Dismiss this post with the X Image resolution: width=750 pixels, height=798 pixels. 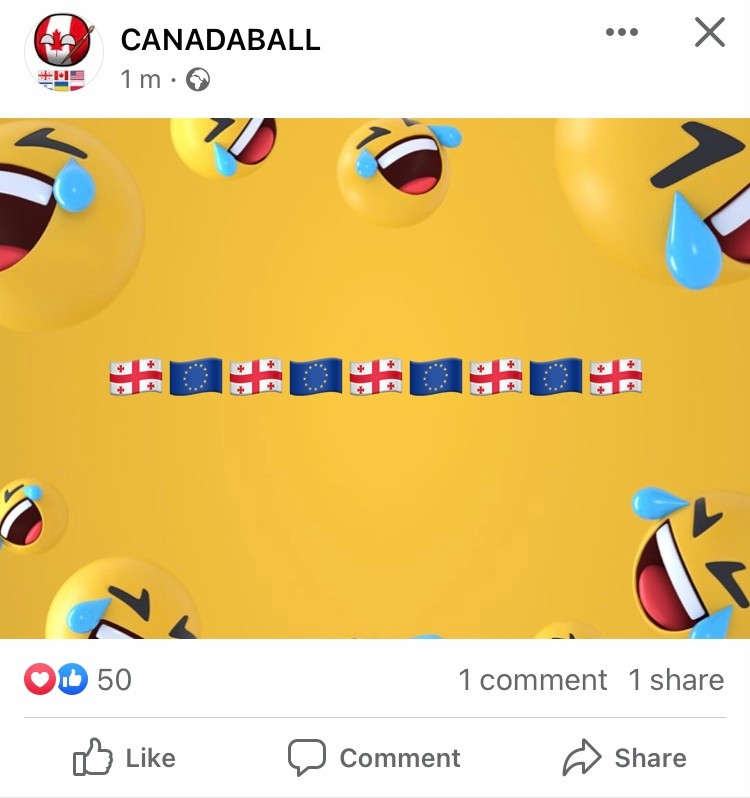click(709, 33)
